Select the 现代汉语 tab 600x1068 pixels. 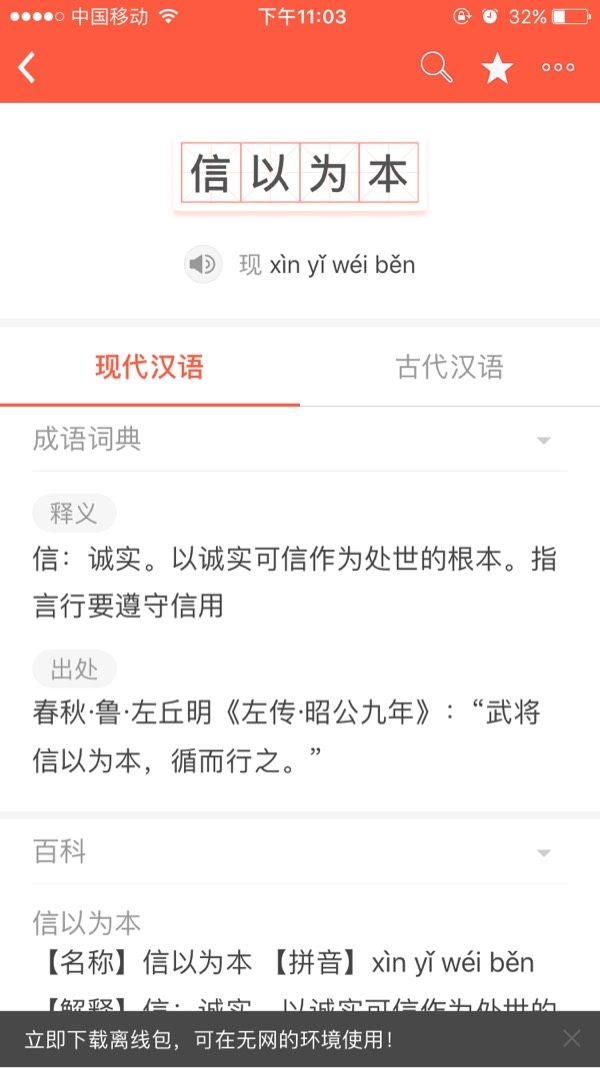coord(150,367)
